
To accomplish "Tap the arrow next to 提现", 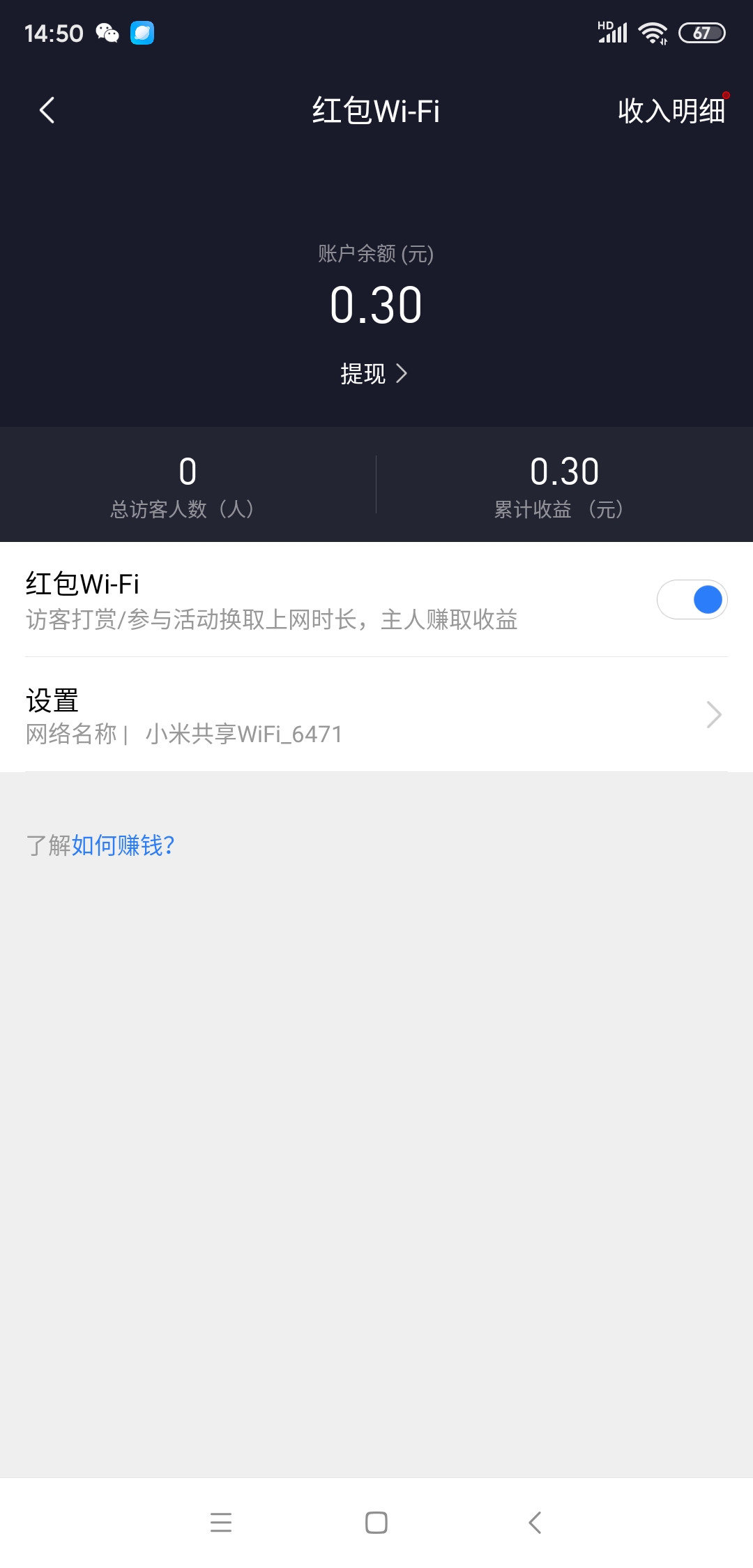I will (402, 374).
